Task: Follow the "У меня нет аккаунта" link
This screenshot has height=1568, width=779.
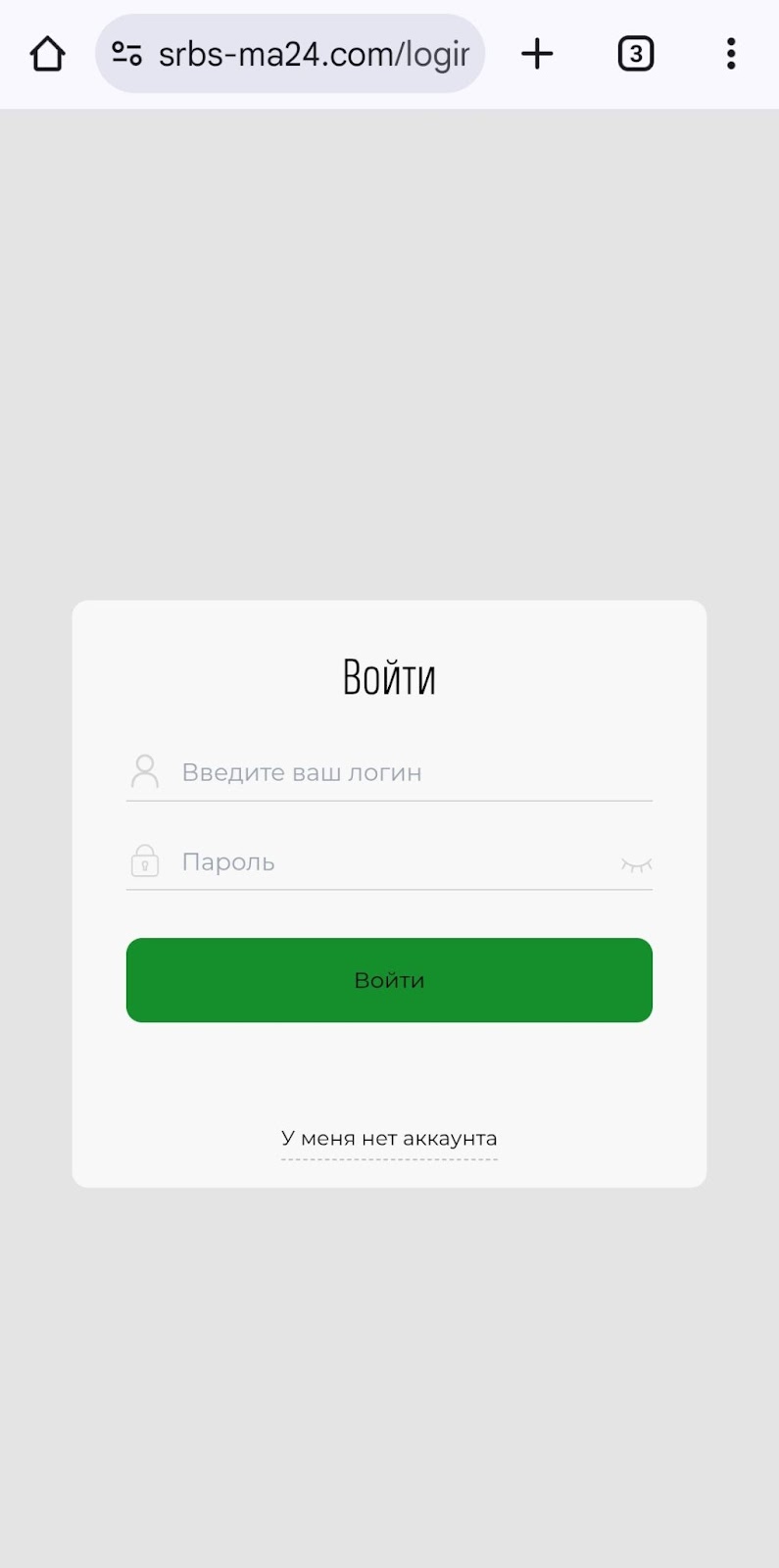Action: click(389, 1139)
